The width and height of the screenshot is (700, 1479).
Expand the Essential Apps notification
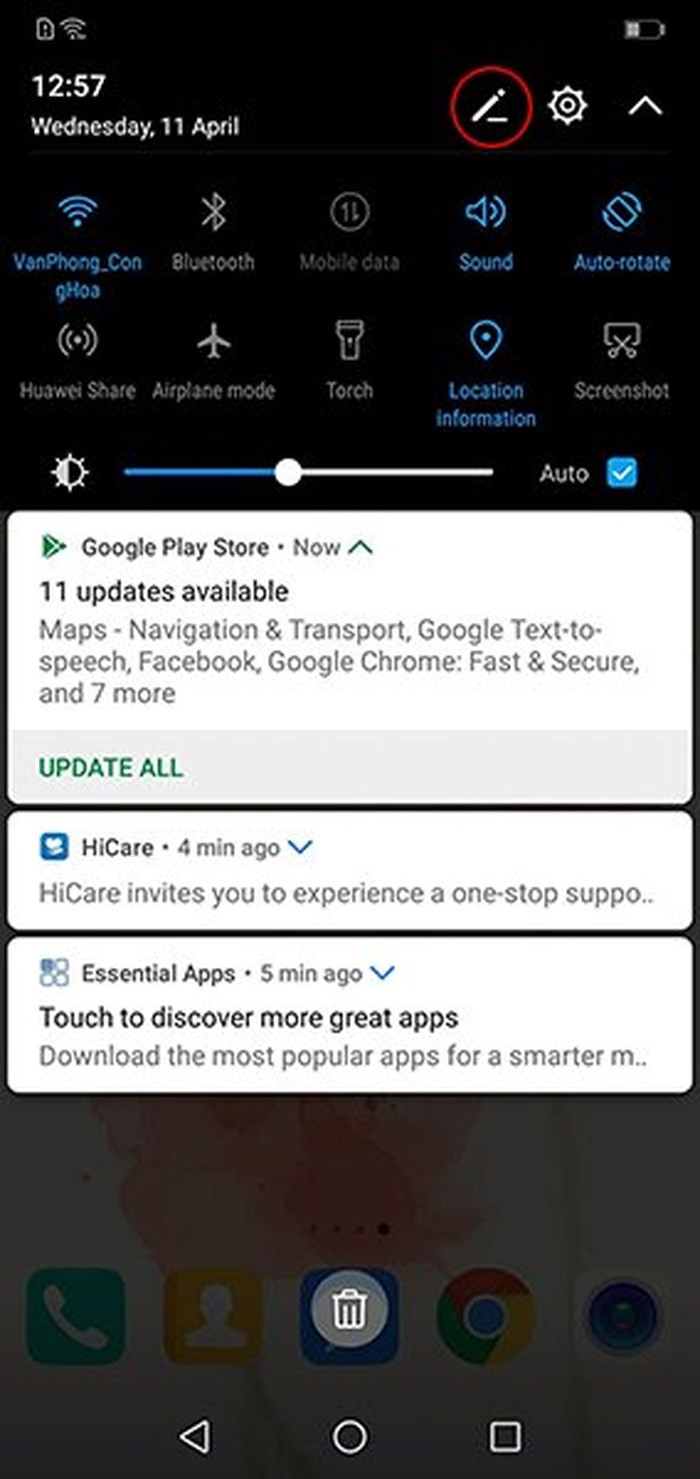383,972
